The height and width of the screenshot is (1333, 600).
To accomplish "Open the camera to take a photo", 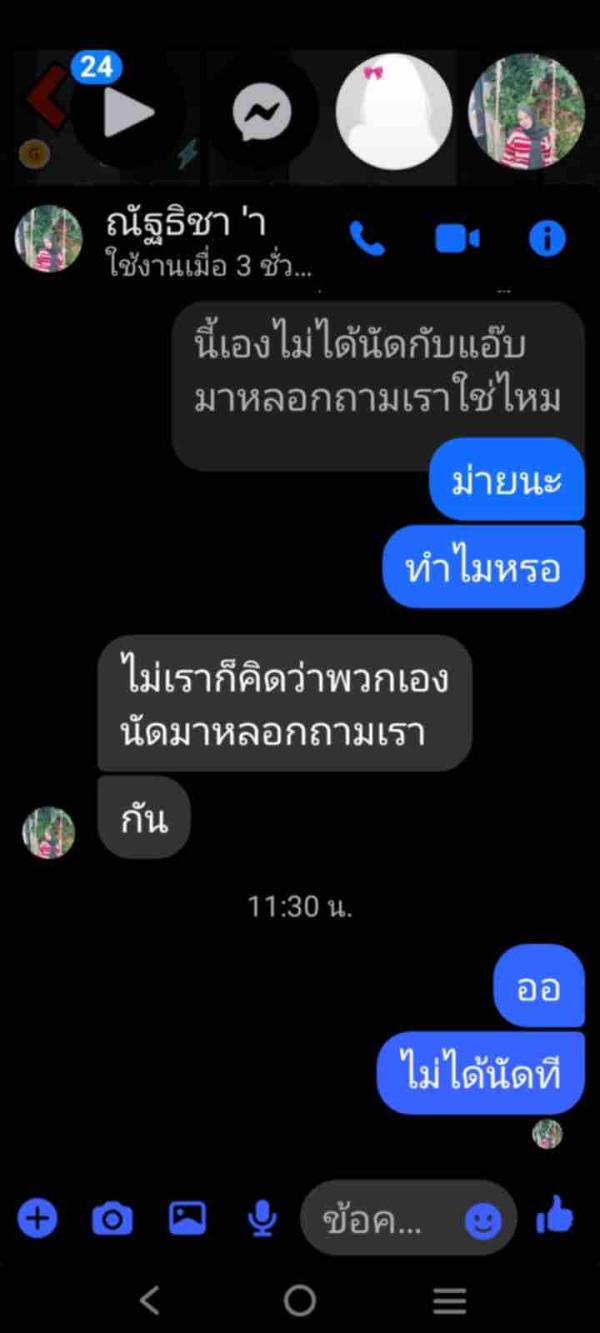I will point(112,1218).
